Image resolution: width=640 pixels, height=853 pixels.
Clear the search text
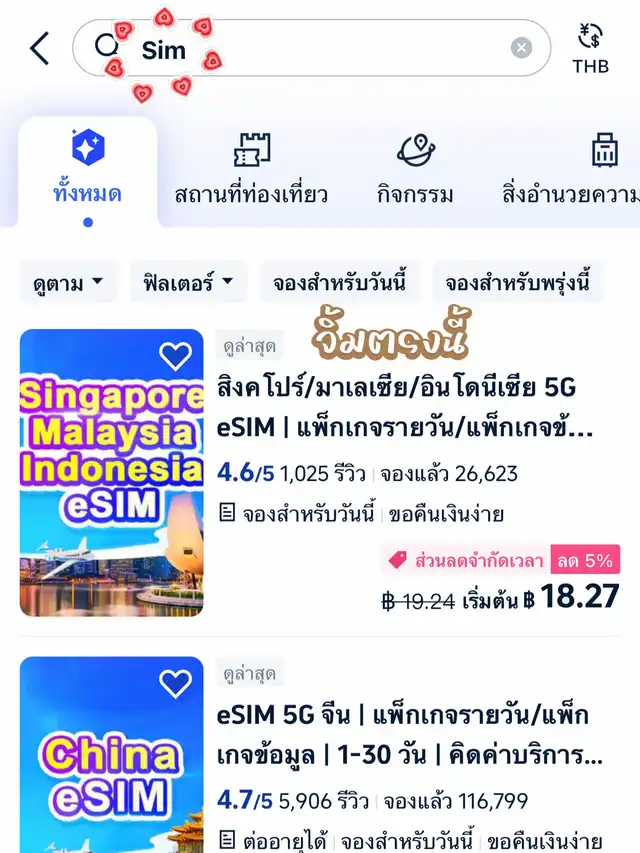click(521, 48)
